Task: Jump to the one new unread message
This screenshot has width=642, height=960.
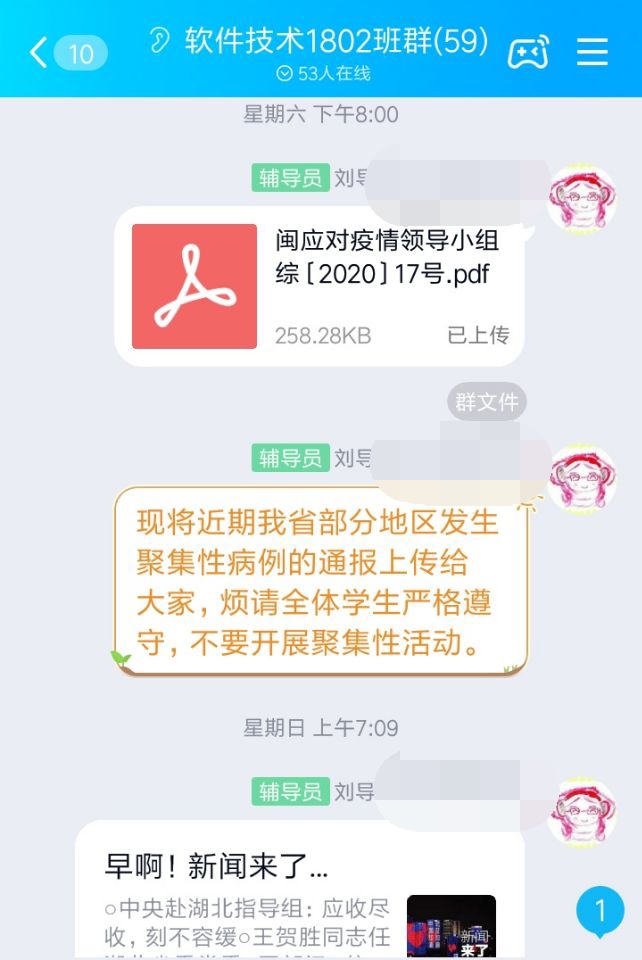Action: pyautogui.click(x=600, y=912)
